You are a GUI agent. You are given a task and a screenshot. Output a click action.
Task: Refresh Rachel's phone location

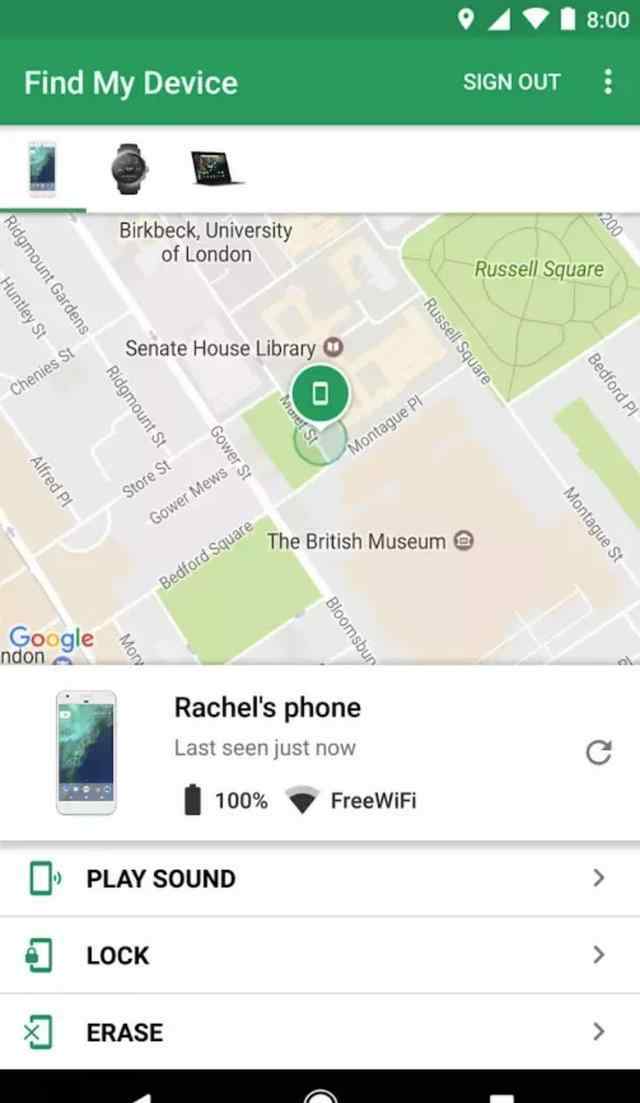(599, 753)
